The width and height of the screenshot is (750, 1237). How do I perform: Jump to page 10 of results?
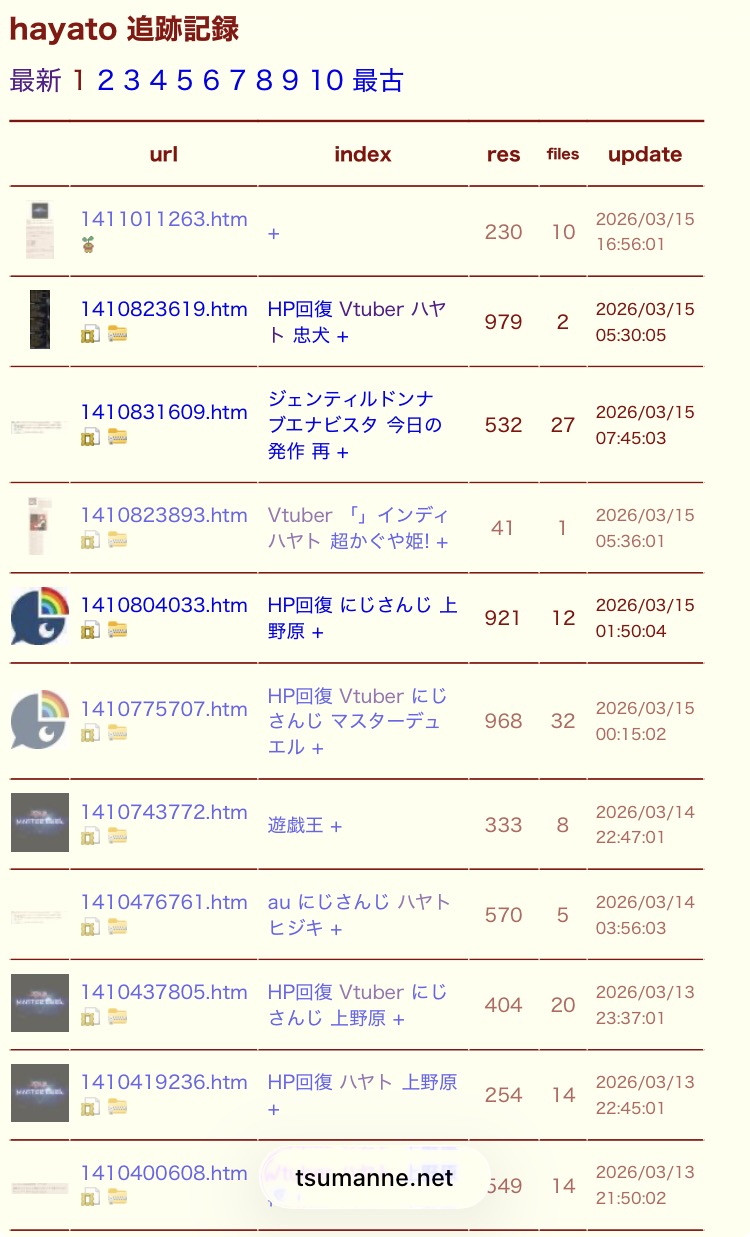tap(326, 81)
